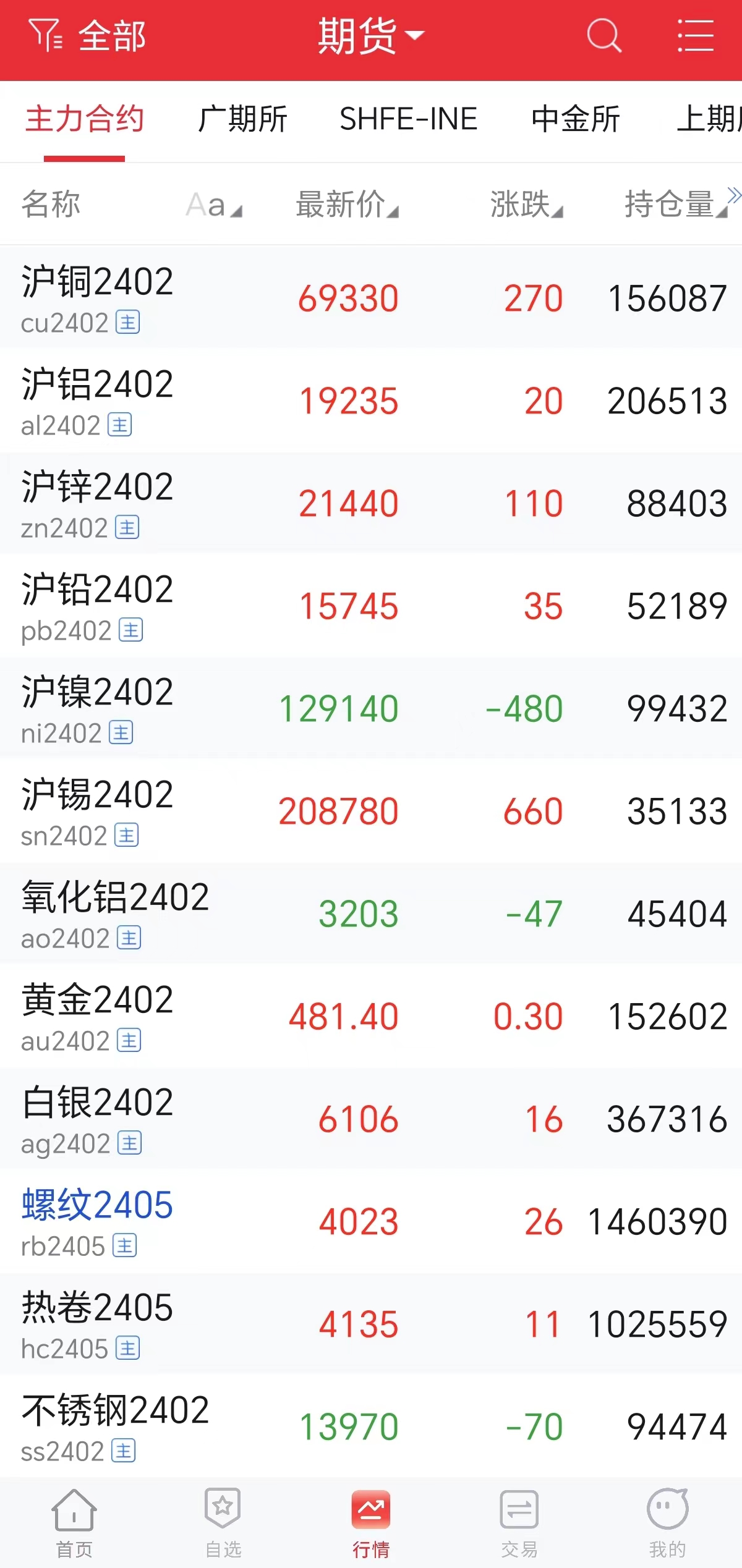Image resolution: width=742 pixels, height=1568 pixels.
Task: Open the search icon
Action: (603, 36)
